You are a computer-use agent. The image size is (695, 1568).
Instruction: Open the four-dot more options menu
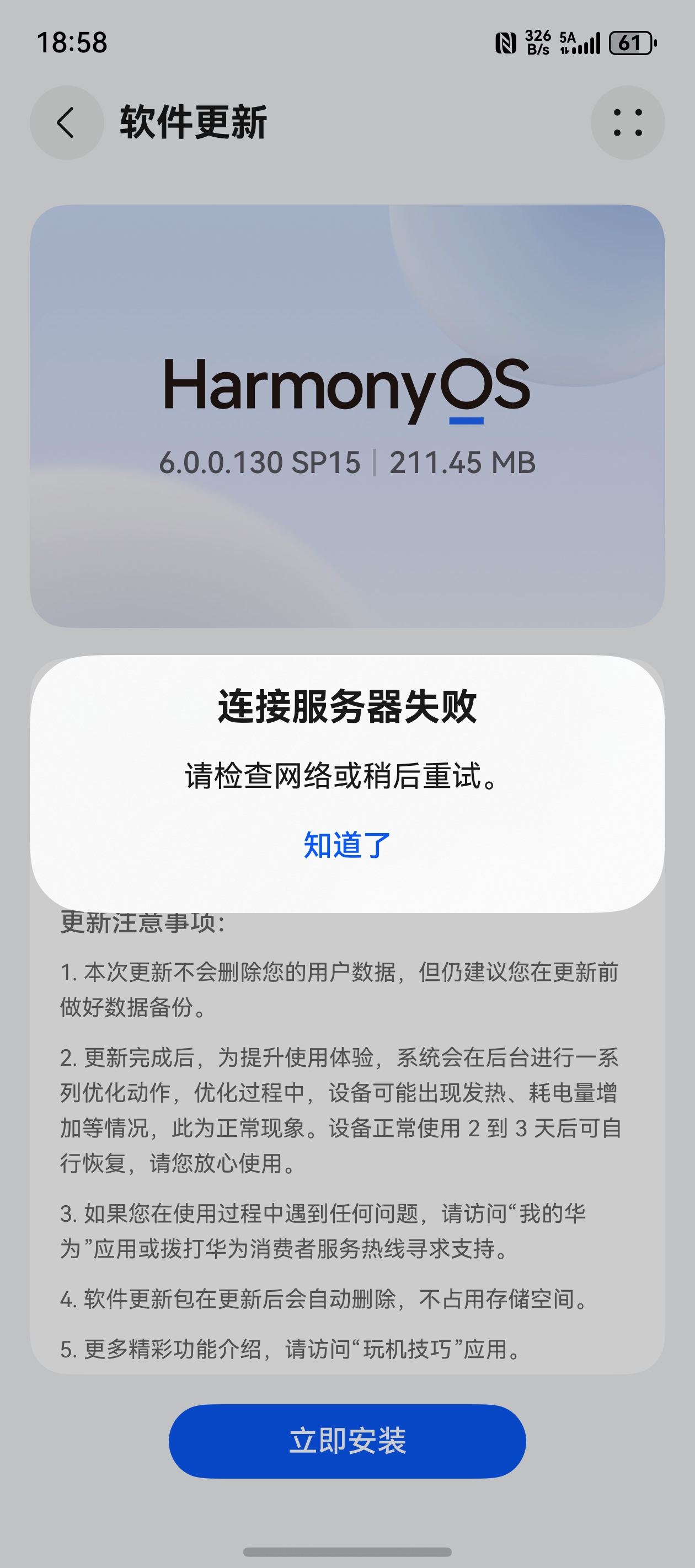pyautogui.click(x=627, y=123)
